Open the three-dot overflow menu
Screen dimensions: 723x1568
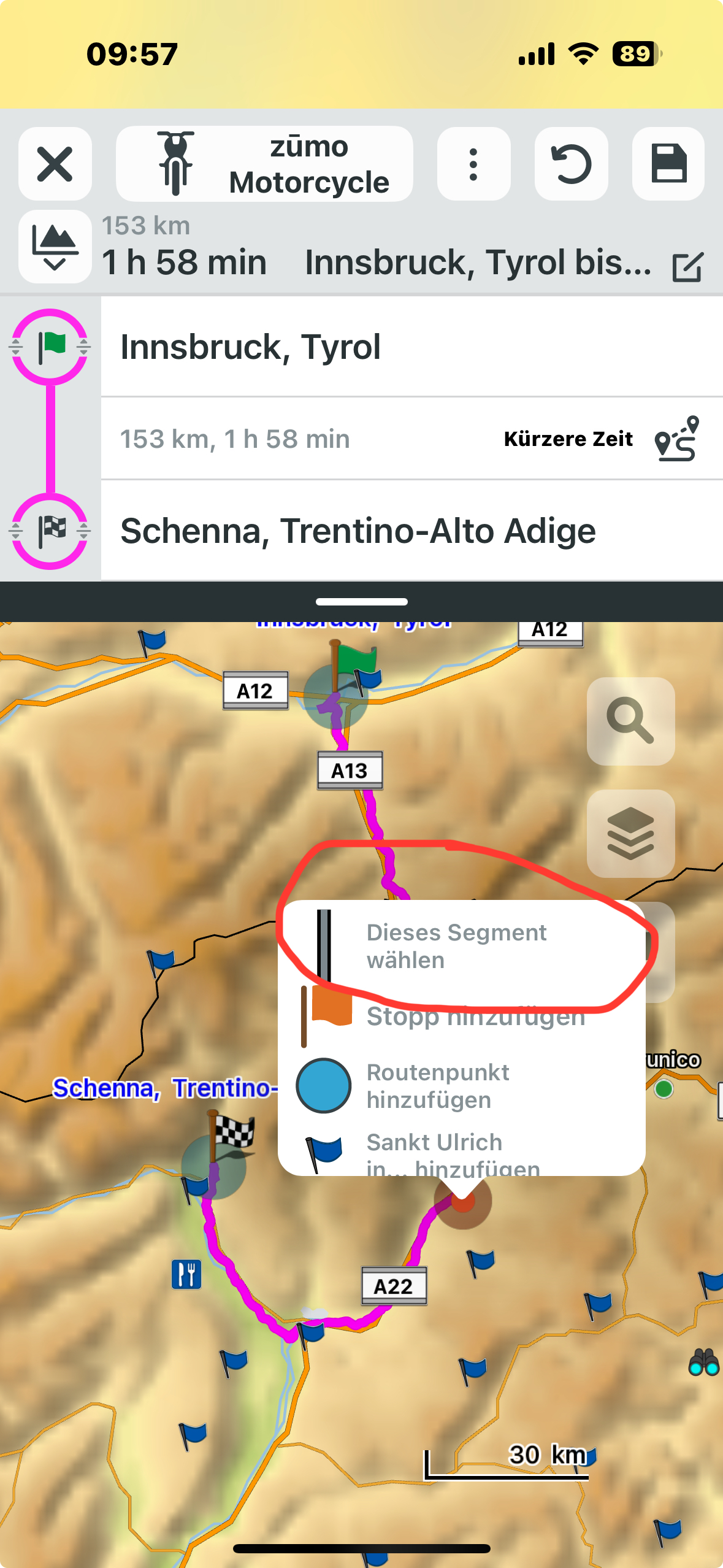[473, 164]
